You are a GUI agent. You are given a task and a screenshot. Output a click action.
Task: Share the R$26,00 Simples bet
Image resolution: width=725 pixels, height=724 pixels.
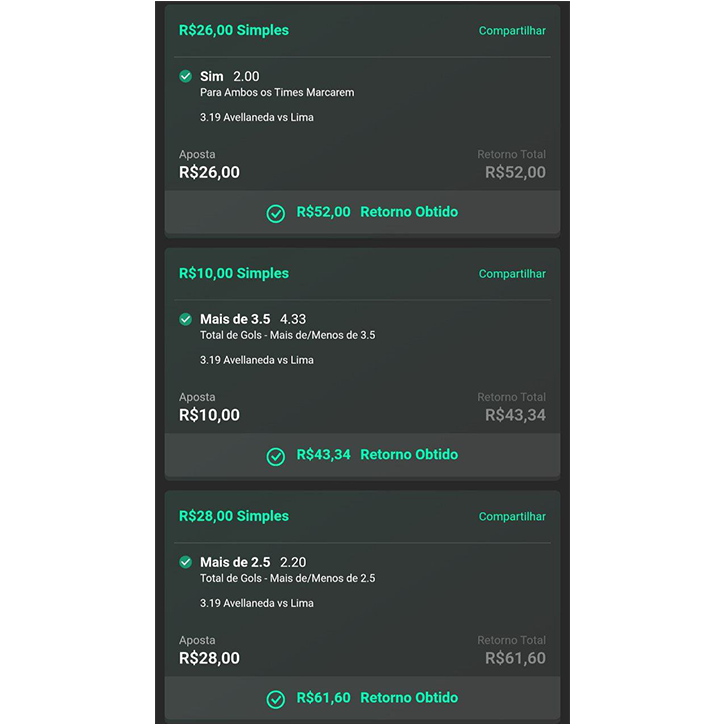512,31
